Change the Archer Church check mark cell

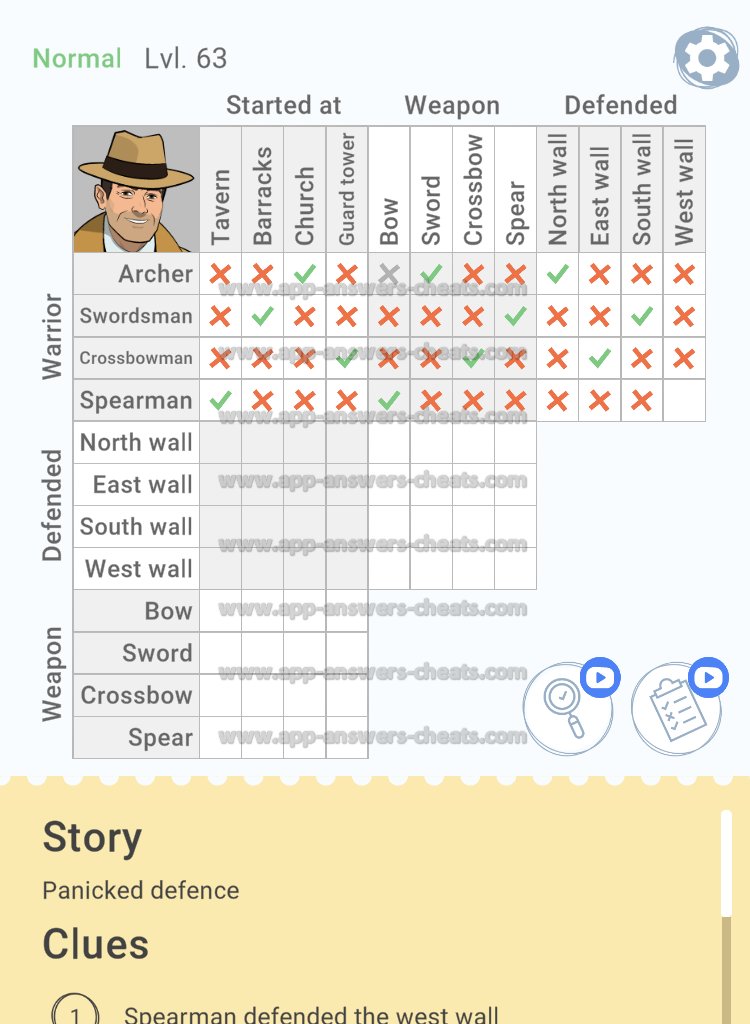pyautogui.click(x=305, y=274)
